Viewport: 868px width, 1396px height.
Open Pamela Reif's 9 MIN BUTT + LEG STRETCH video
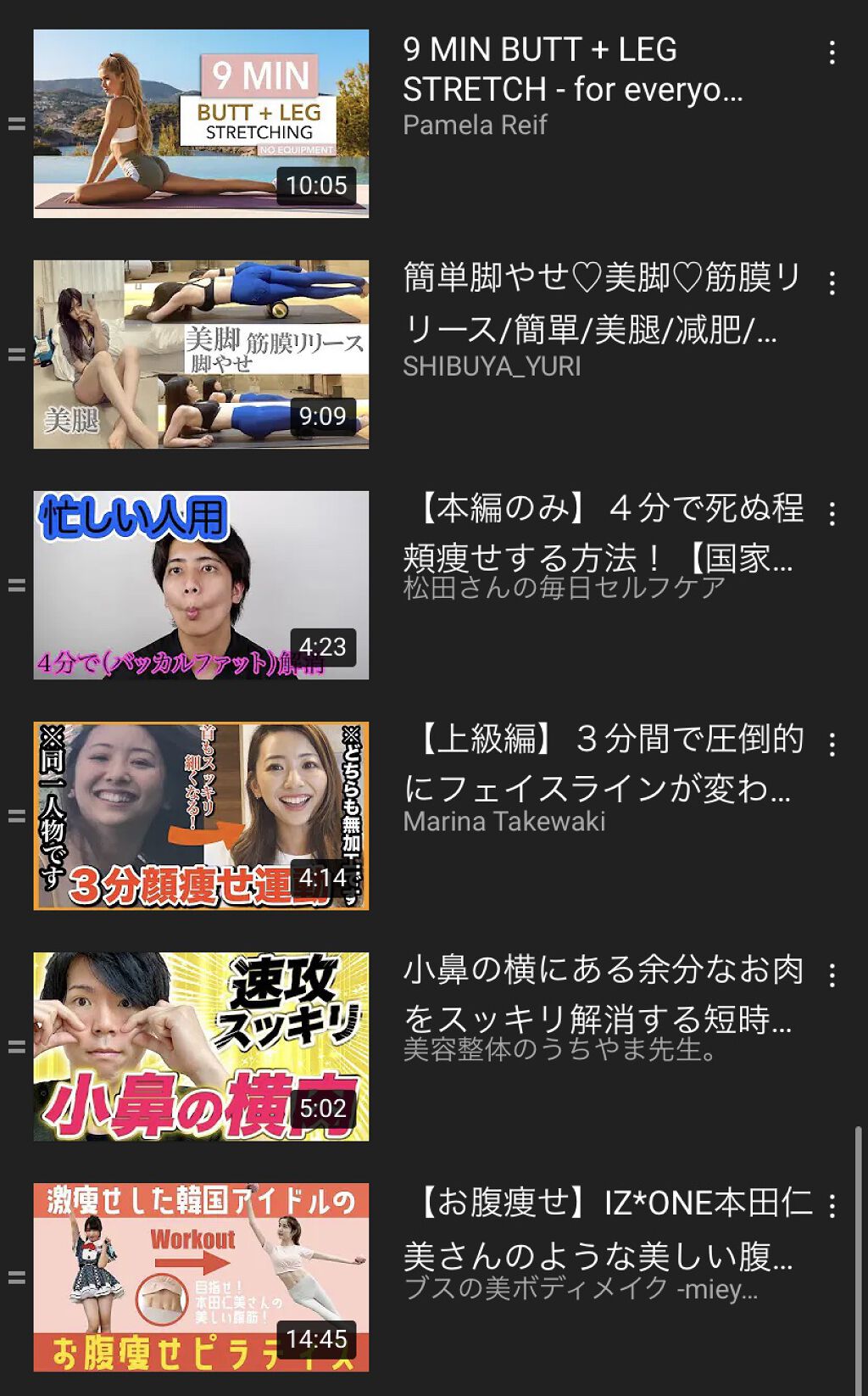pos(201,124)
